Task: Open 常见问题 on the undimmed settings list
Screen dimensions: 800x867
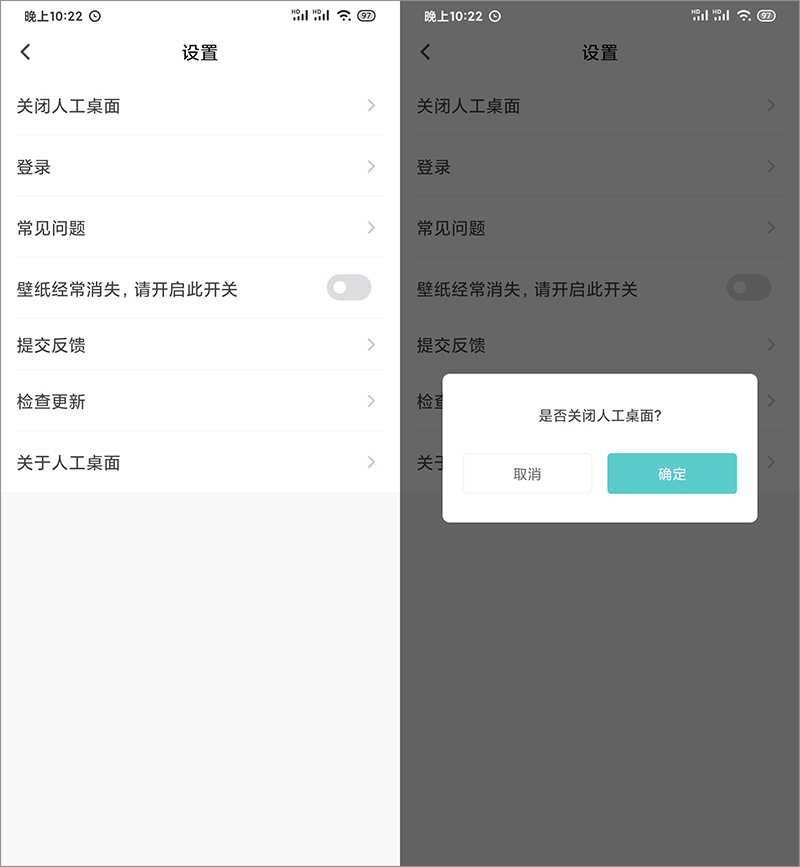Action: point(198,228)
